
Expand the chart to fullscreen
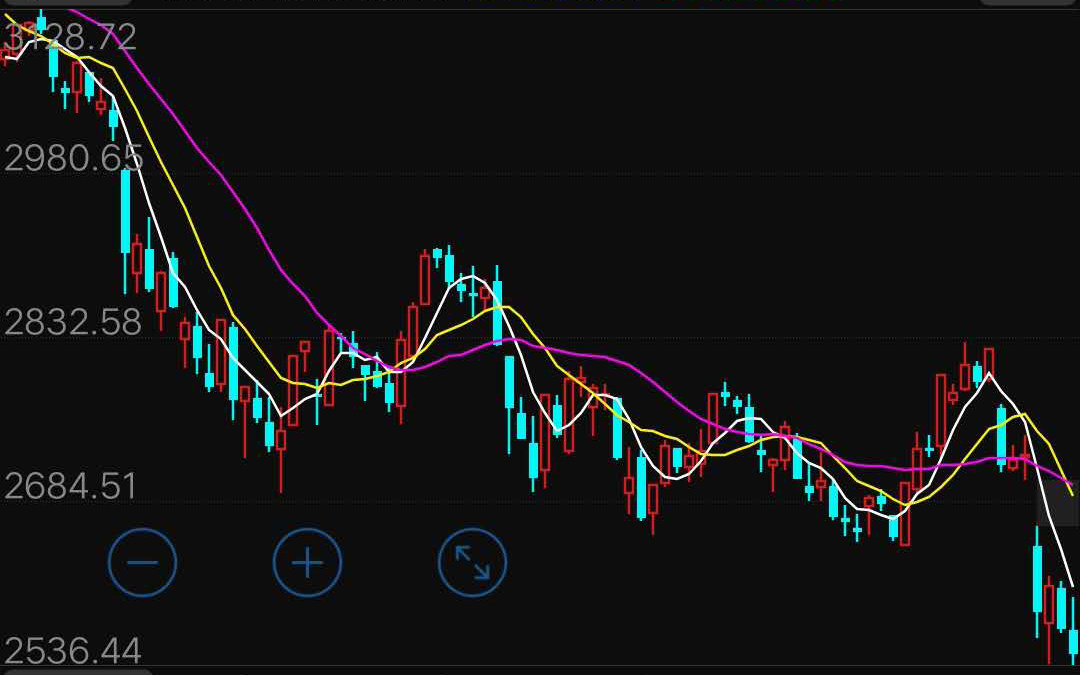coord(472,563)
